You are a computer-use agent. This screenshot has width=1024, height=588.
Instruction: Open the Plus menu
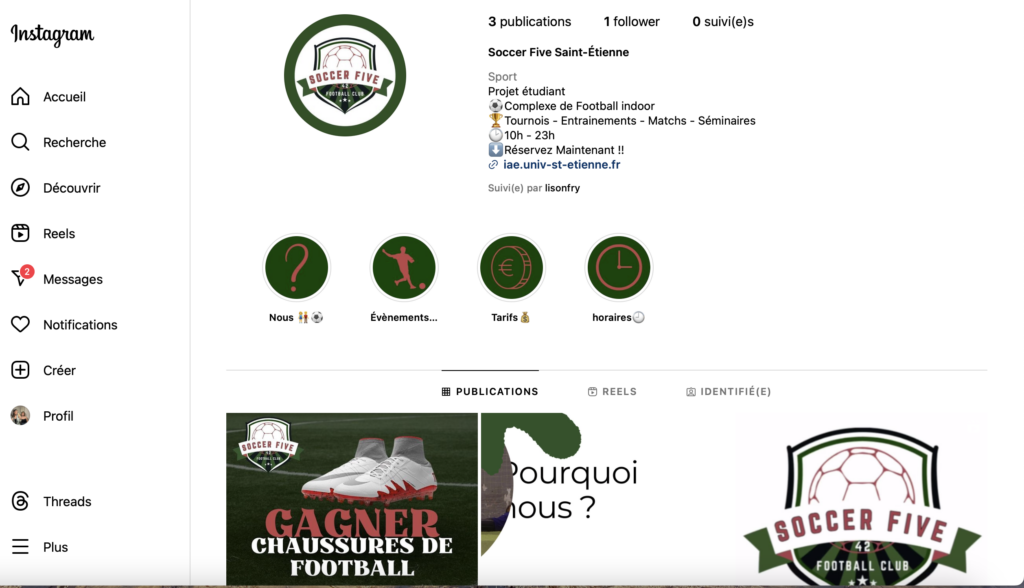[55, 547]
